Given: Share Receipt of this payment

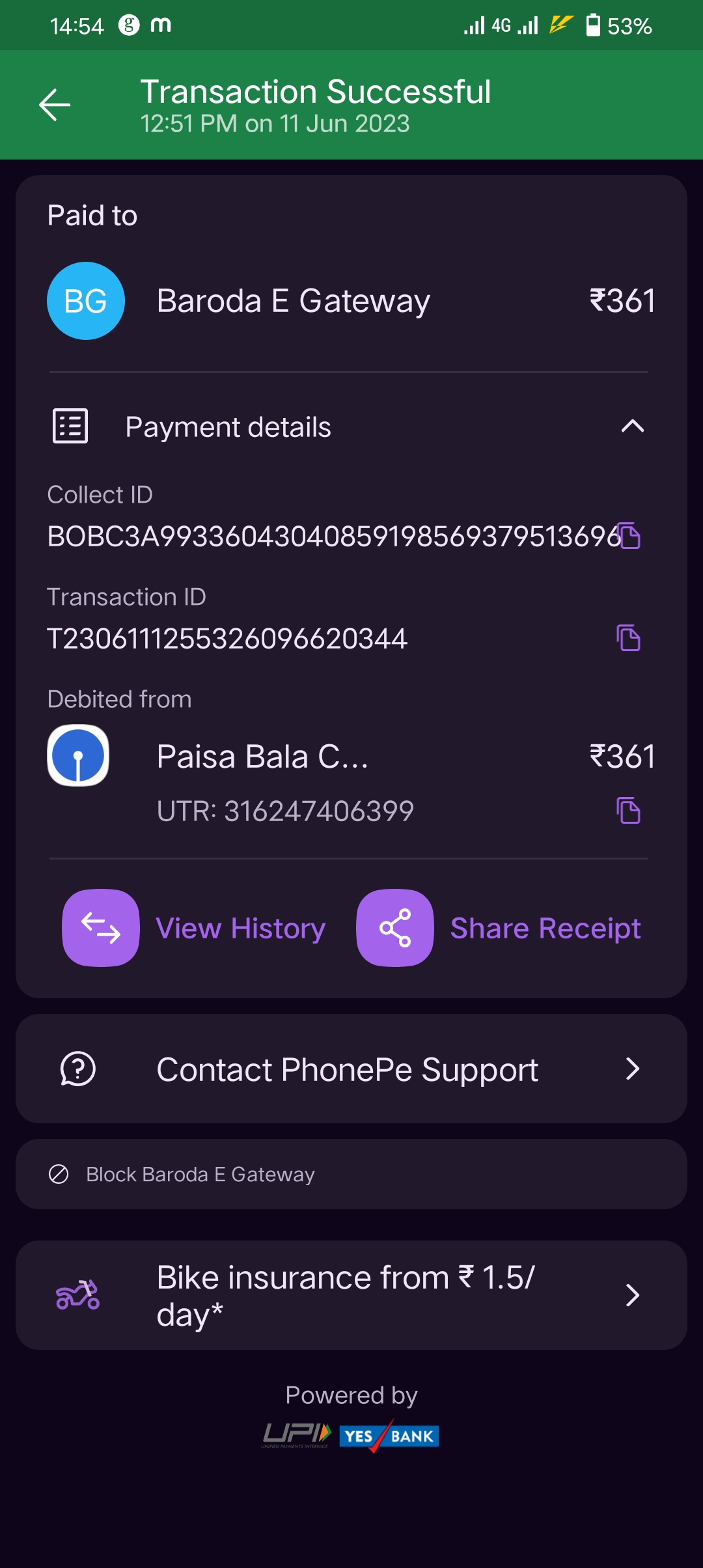Looking at the screenshot, I should (499, 928).
